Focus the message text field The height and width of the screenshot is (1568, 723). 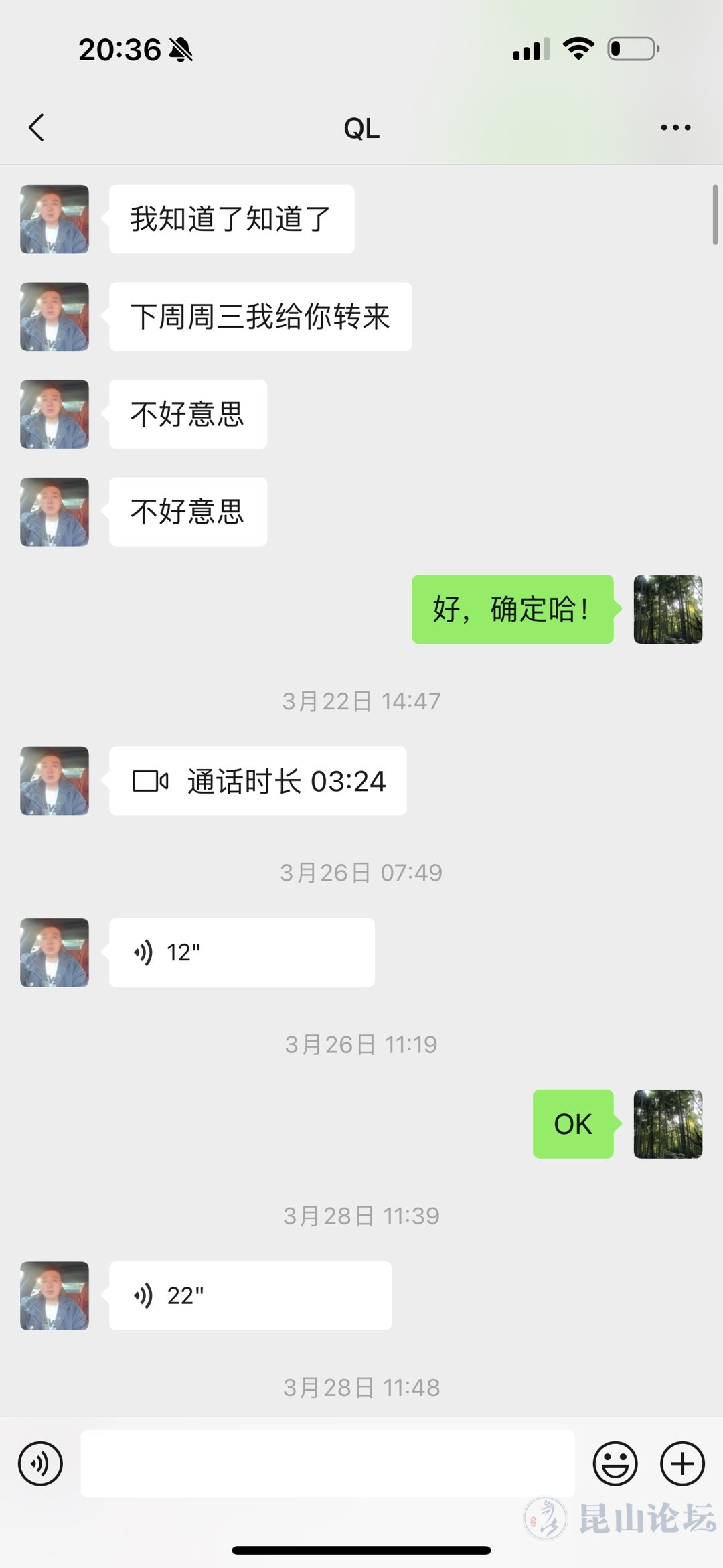tap(327, 1464)
